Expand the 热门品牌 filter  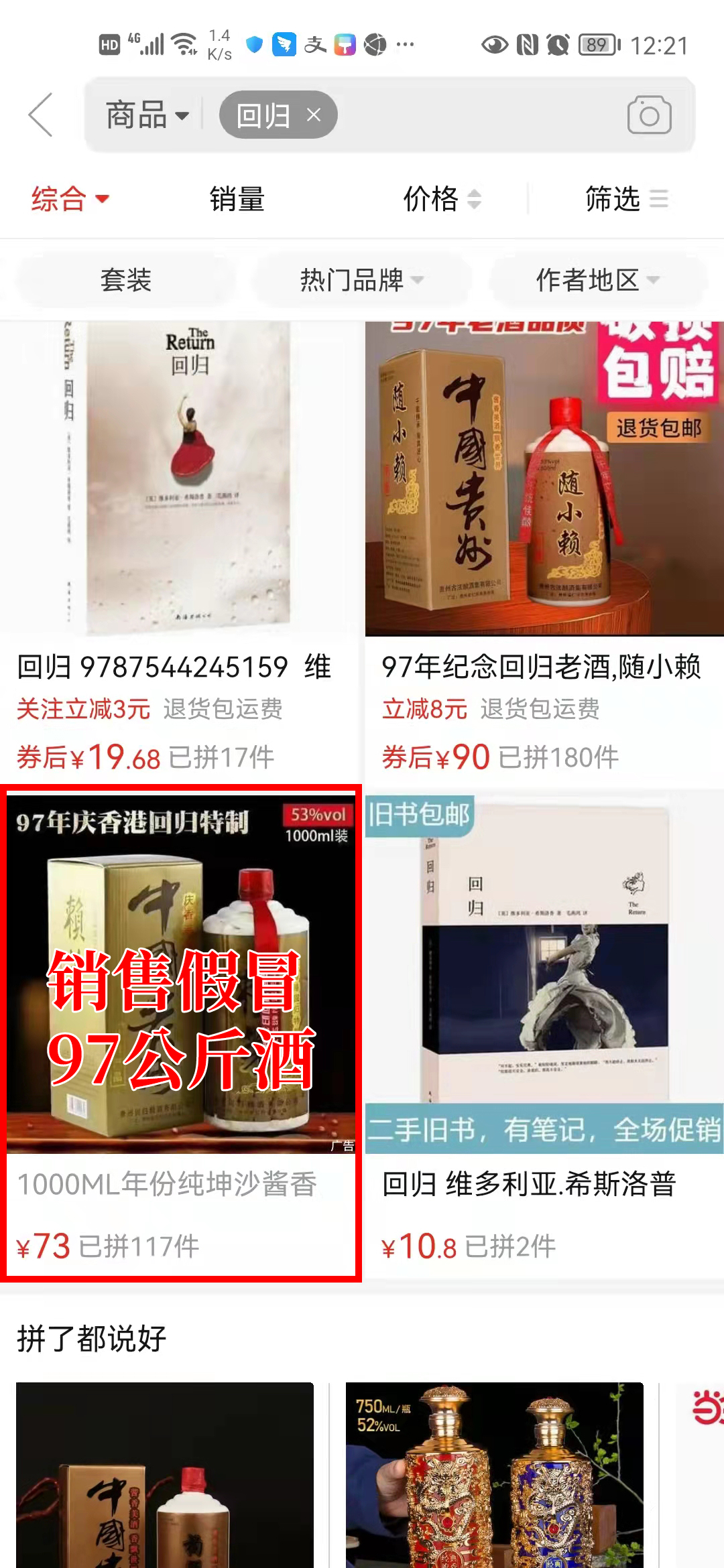click(x=361, y=280)
